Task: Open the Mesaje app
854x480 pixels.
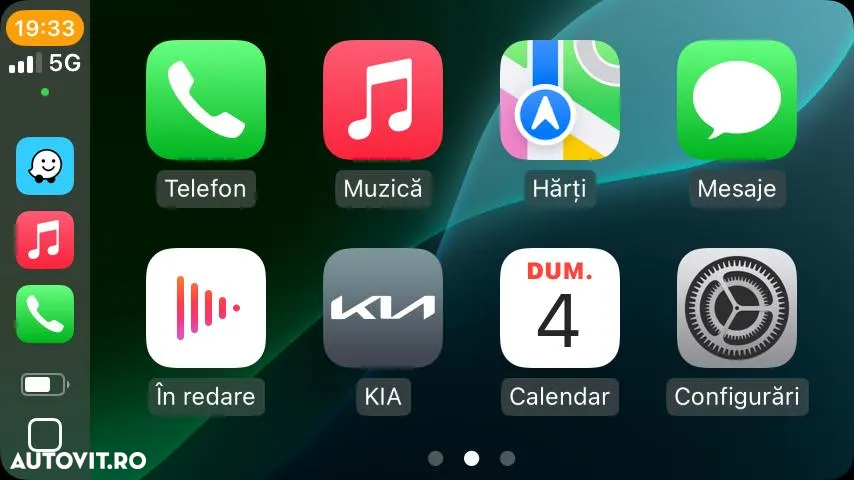Action: pos(737,100)
